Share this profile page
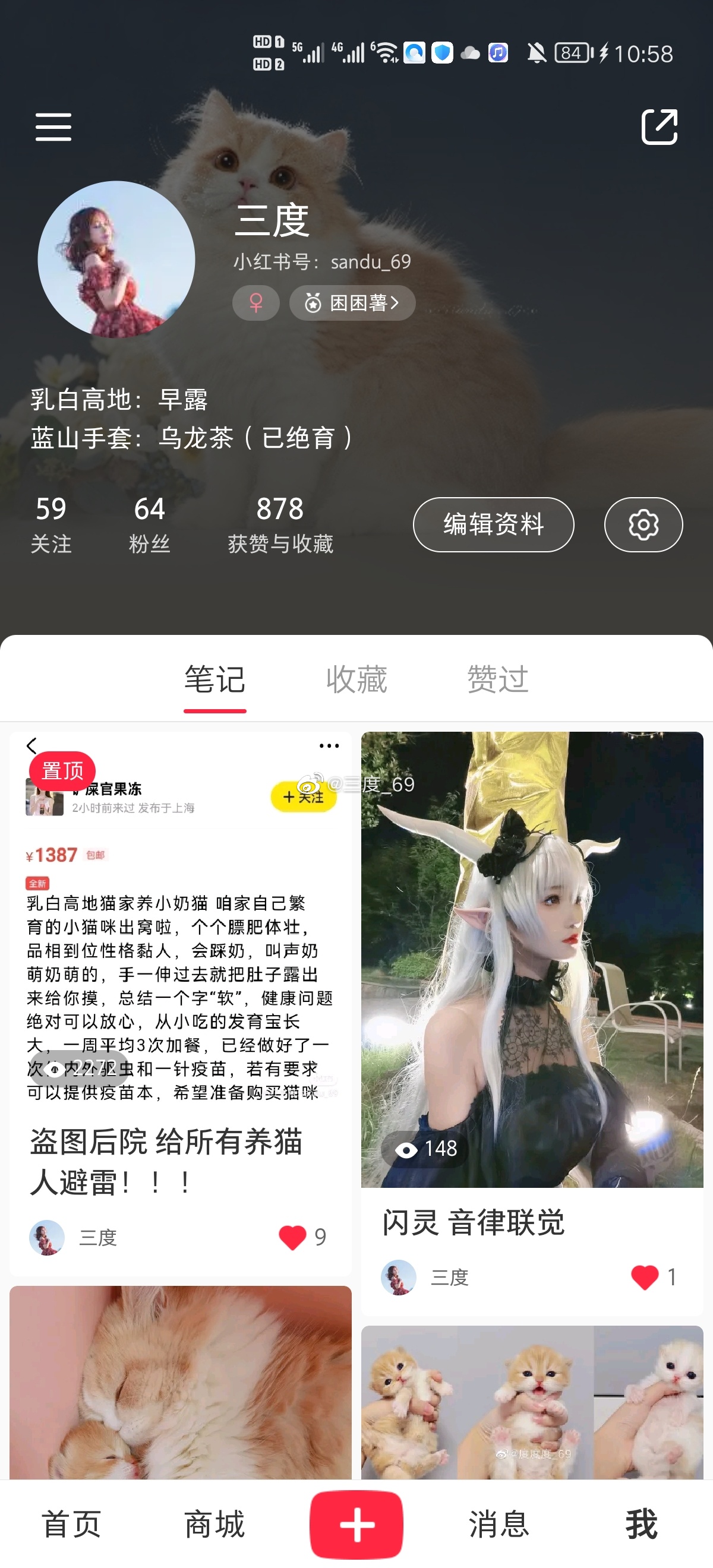 (x=660, y=127)
